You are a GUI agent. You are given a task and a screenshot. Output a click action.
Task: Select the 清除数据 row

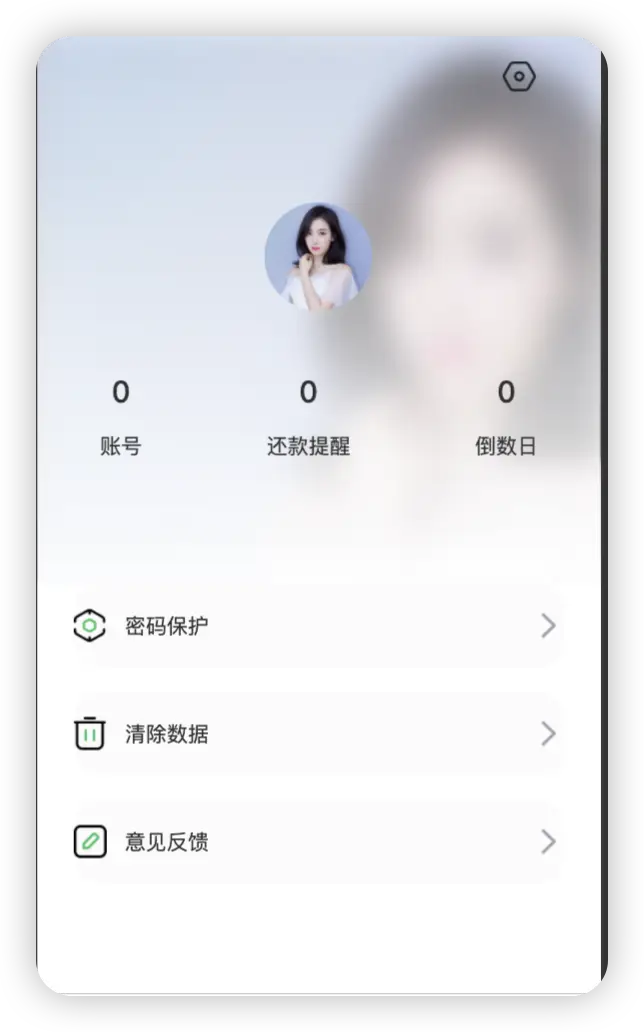coord(317,734)
